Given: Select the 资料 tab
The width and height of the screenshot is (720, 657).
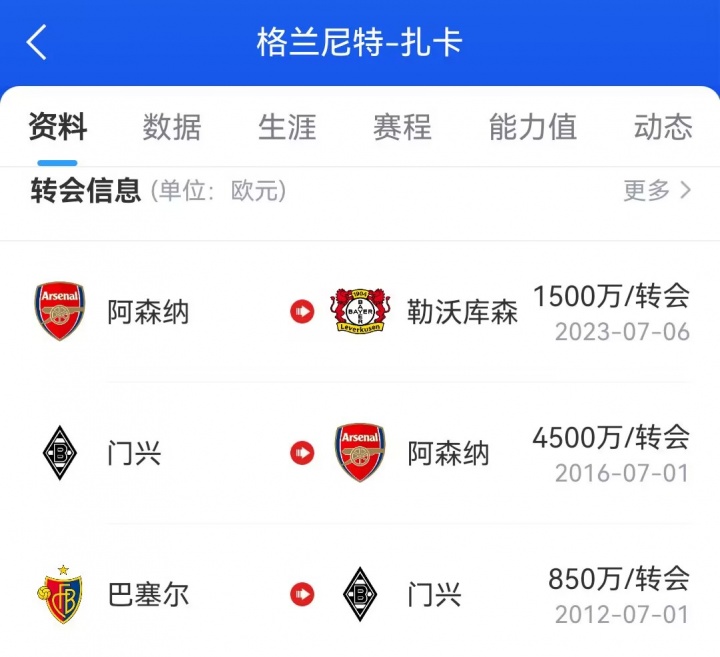Looking at the screenshot, I should pyautogui.click(x=58, y=127).
